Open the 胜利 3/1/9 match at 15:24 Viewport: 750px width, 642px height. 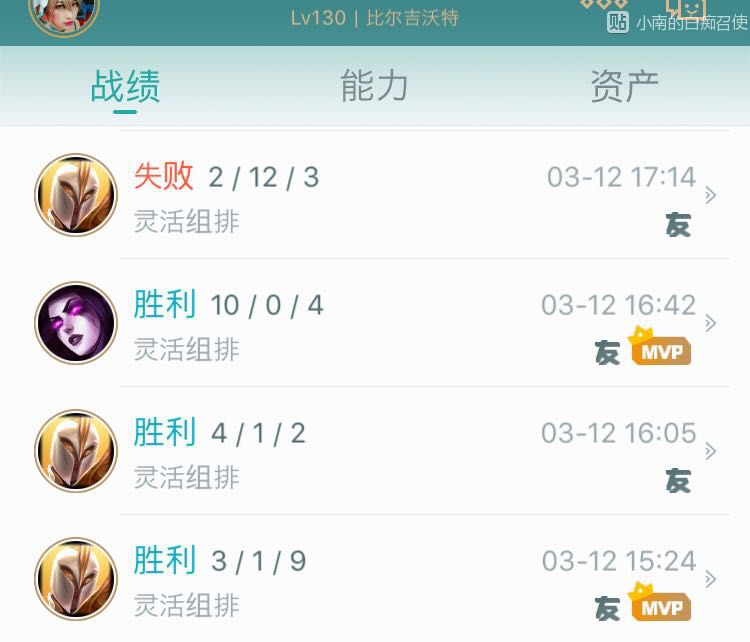click(x=375, y=578)
